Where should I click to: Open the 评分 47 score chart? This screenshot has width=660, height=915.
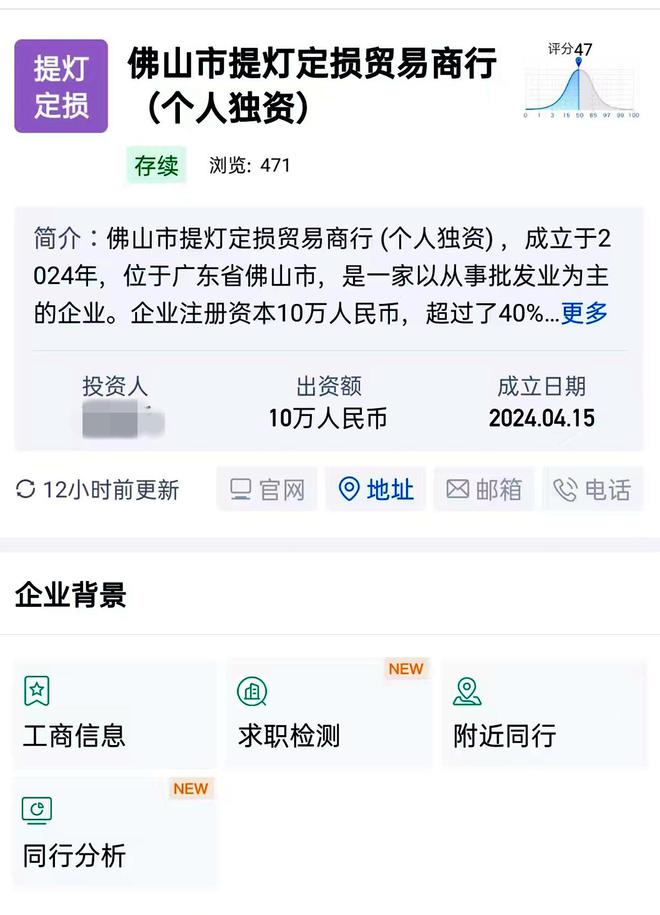(x=581, y=82)
